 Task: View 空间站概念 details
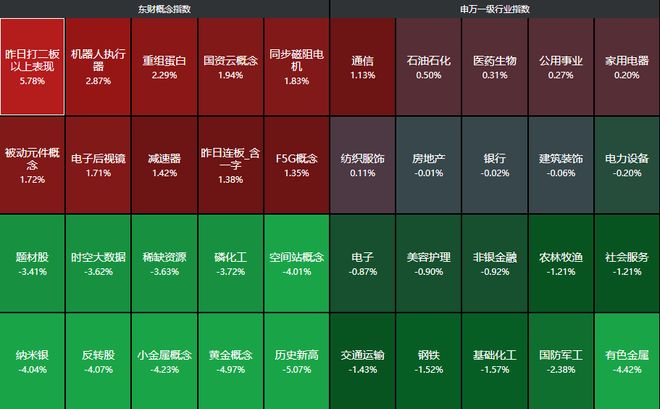pos(296,263)
